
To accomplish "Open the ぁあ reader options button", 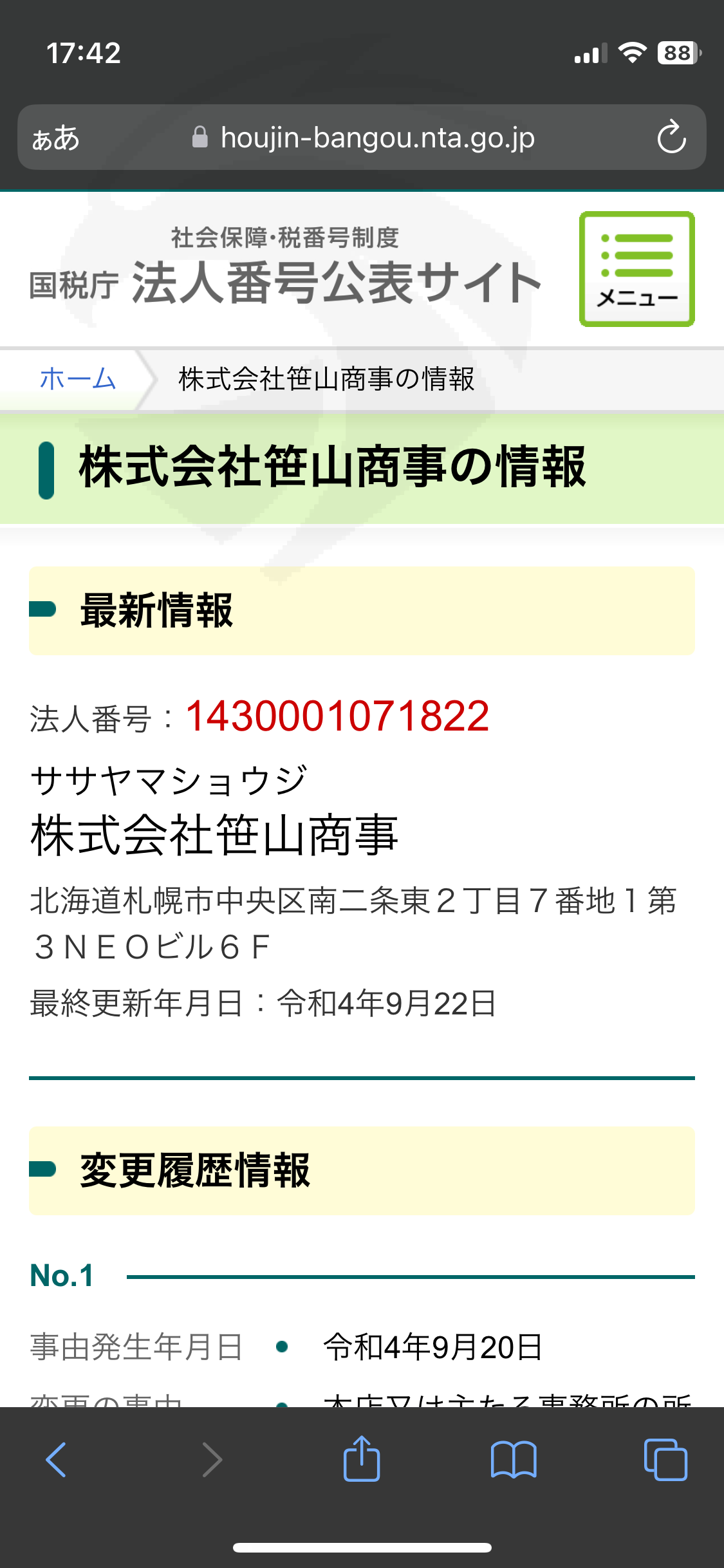I will [56, 138].
